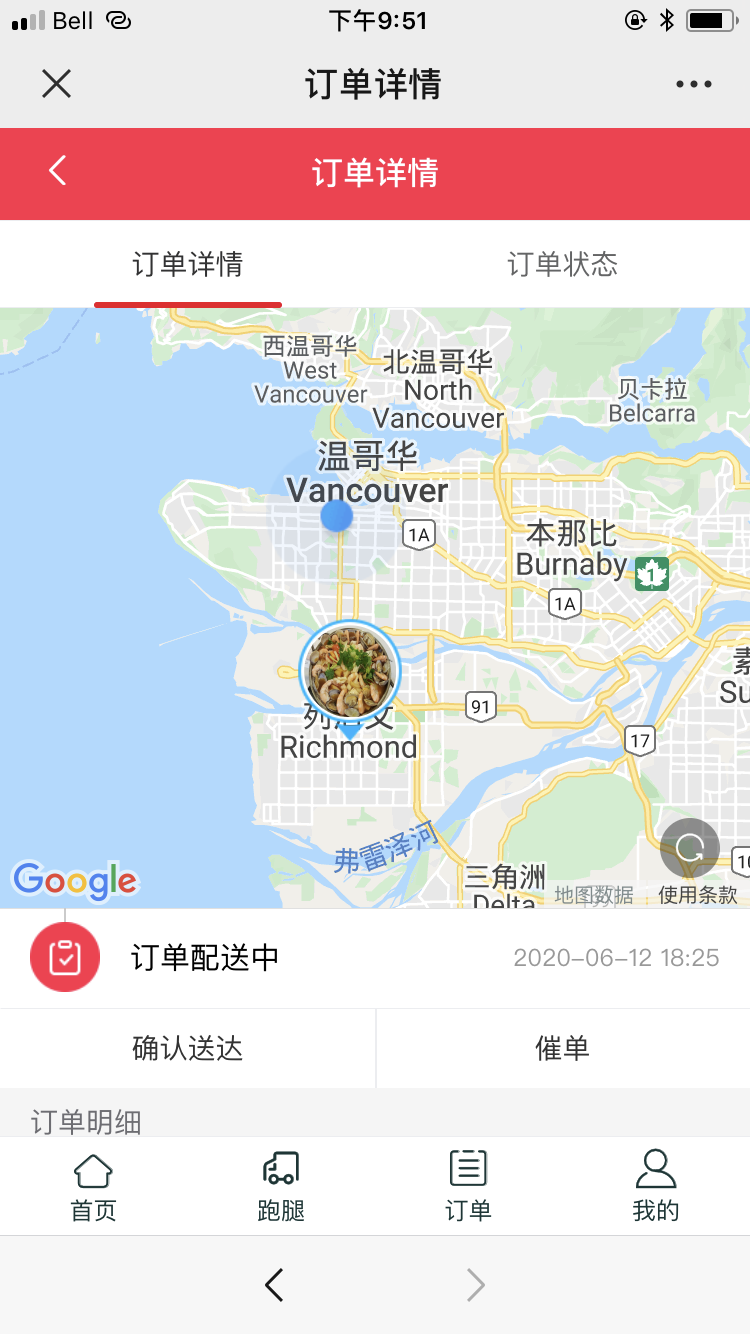The image size is (750, 1334).
Task: Open the 我的 profile tab
Action: click(656, 1185)
